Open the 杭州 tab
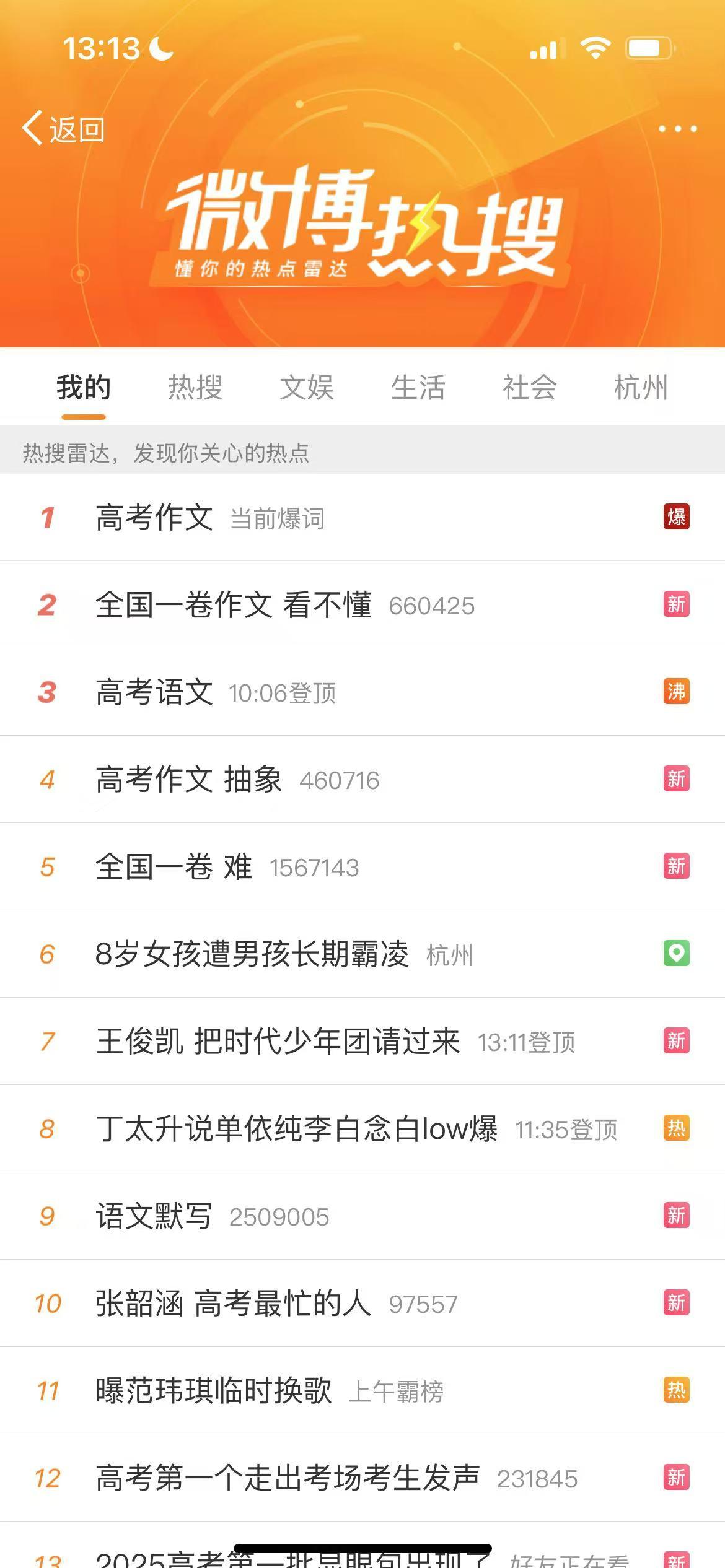 [641, 388]
